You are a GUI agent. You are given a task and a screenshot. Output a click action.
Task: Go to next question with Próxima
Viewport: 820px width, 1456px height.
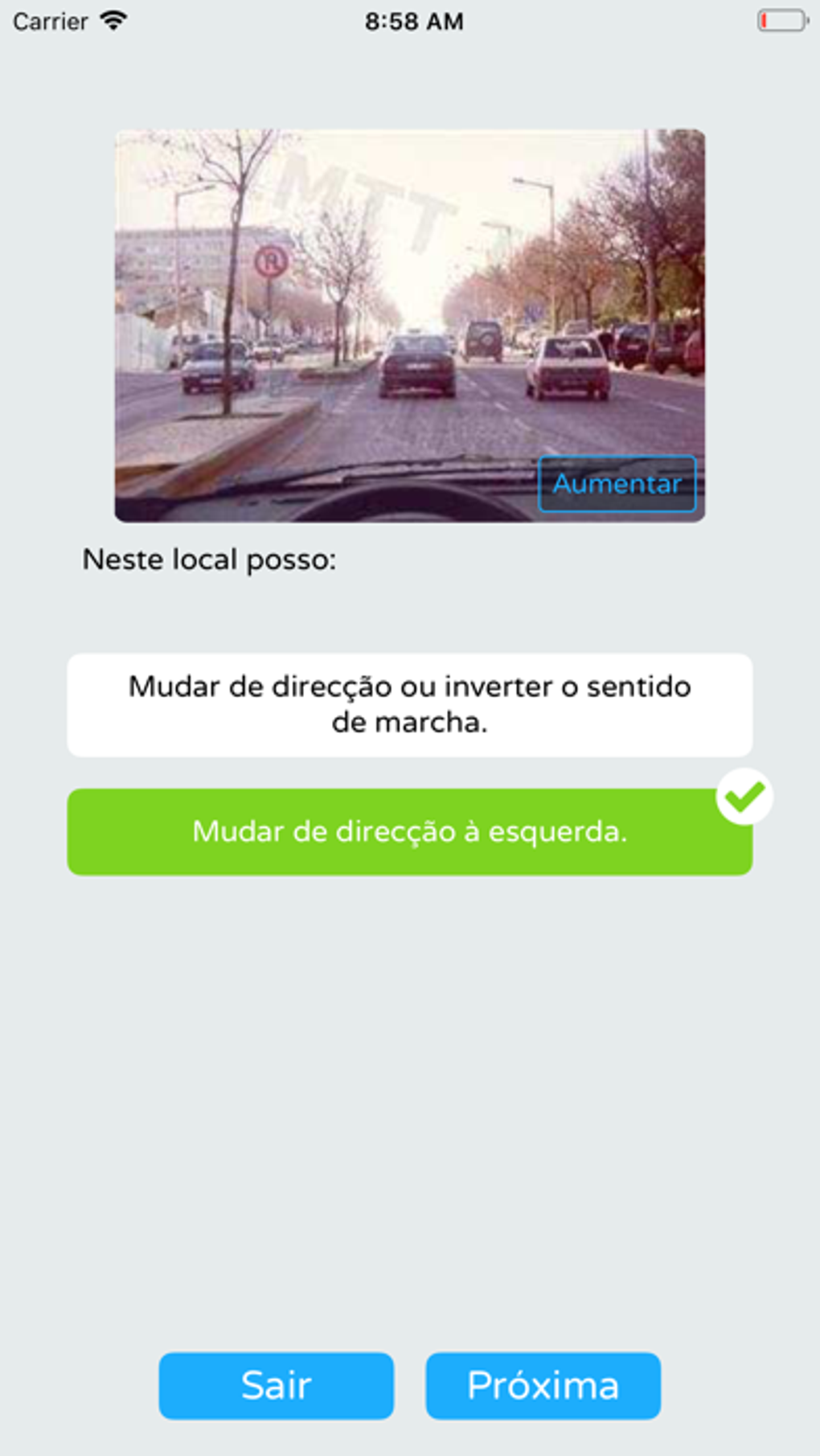(x=543, y=1385)
